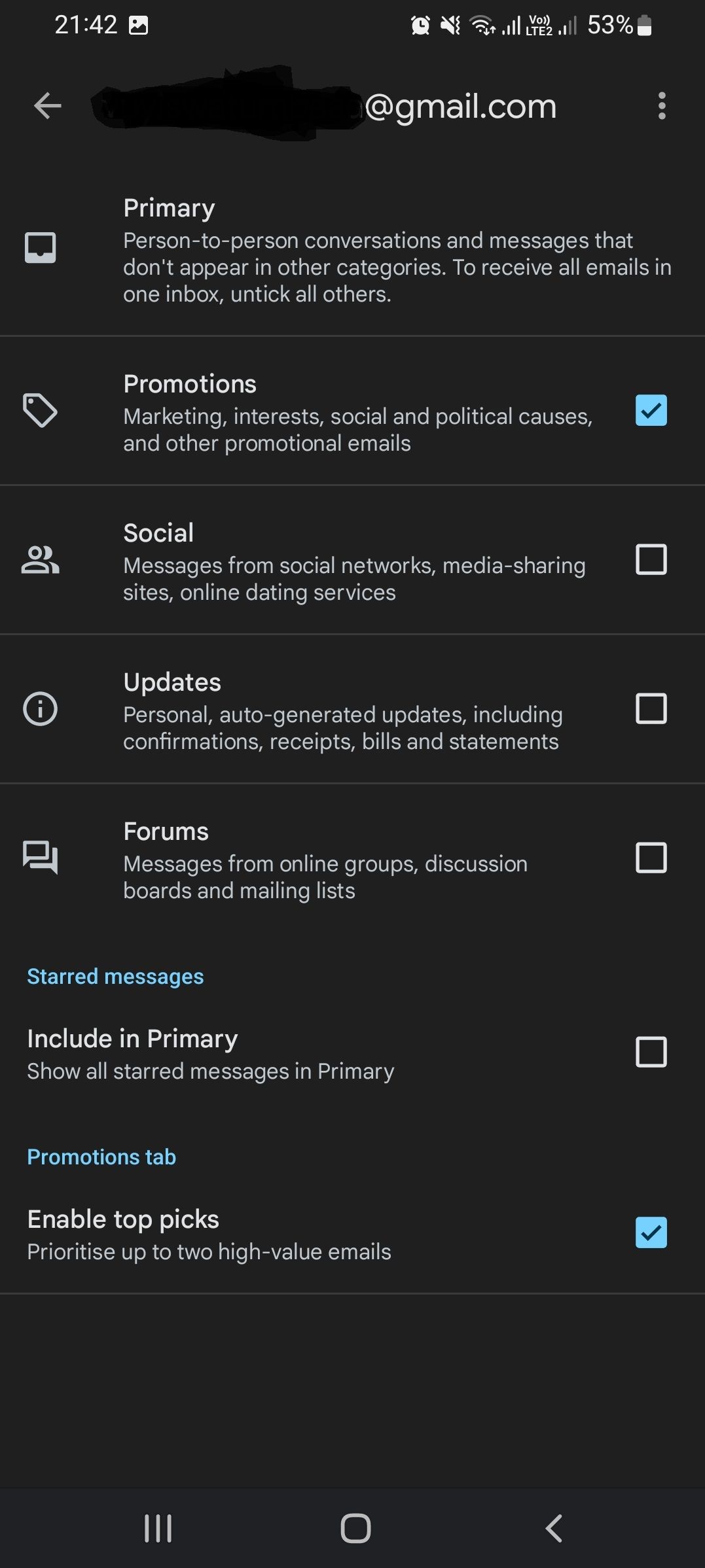705x1568 pixels.
Task: Enable the Social category
Action: (651, 560)
